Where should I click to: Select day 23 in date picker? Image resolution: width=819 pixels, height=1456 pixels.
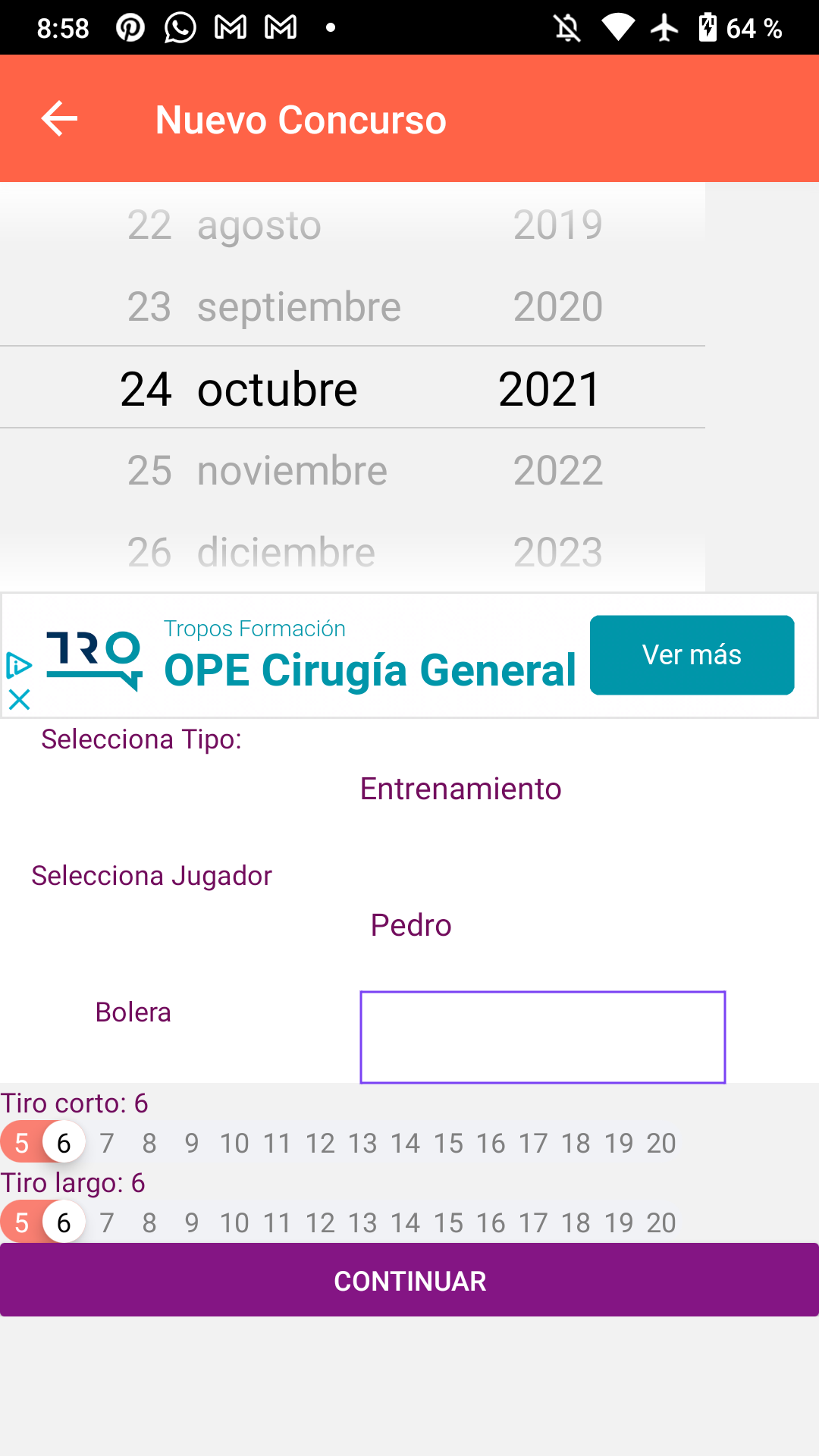[x=149, y=307]
